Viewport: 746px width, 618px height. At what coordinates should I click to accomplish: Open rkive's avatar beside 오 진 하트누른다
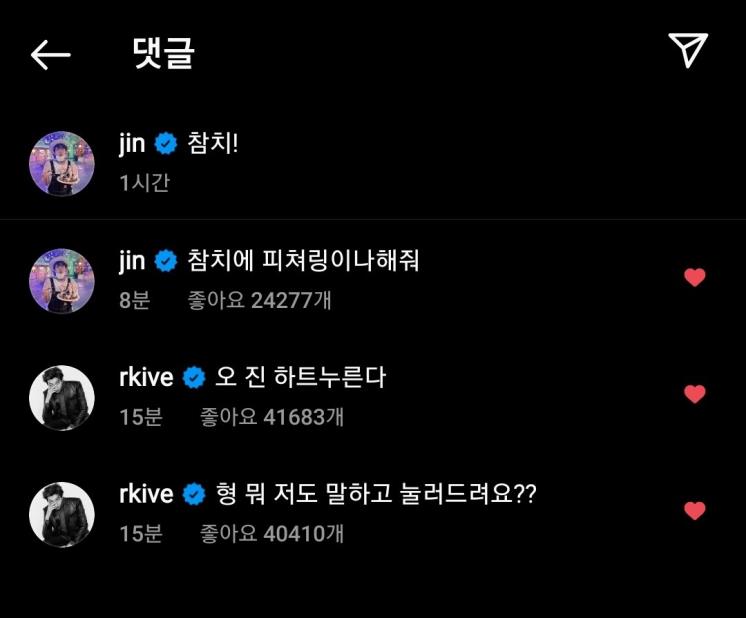(x=62, y=397)
